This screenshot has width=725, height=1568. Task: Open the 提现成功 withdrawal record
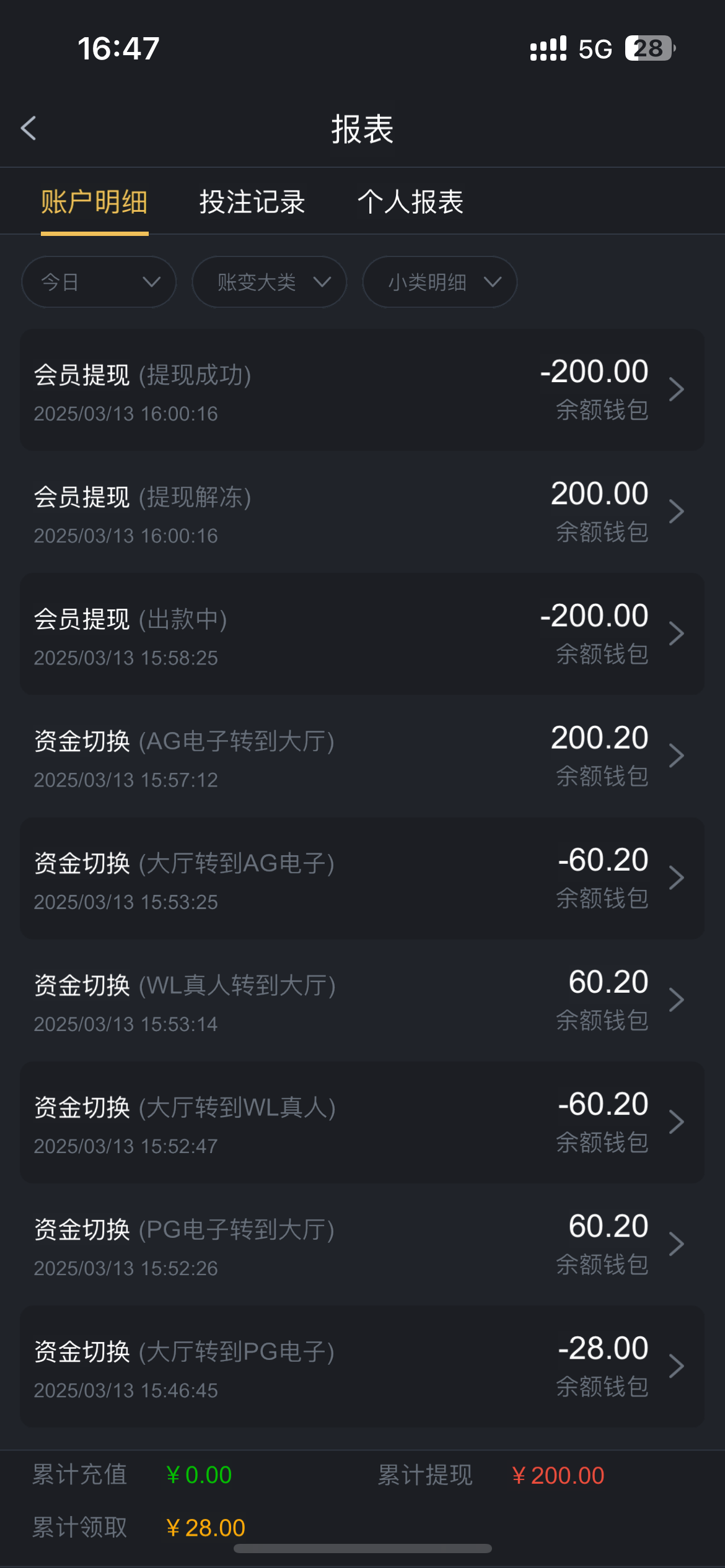pos(362,390)
